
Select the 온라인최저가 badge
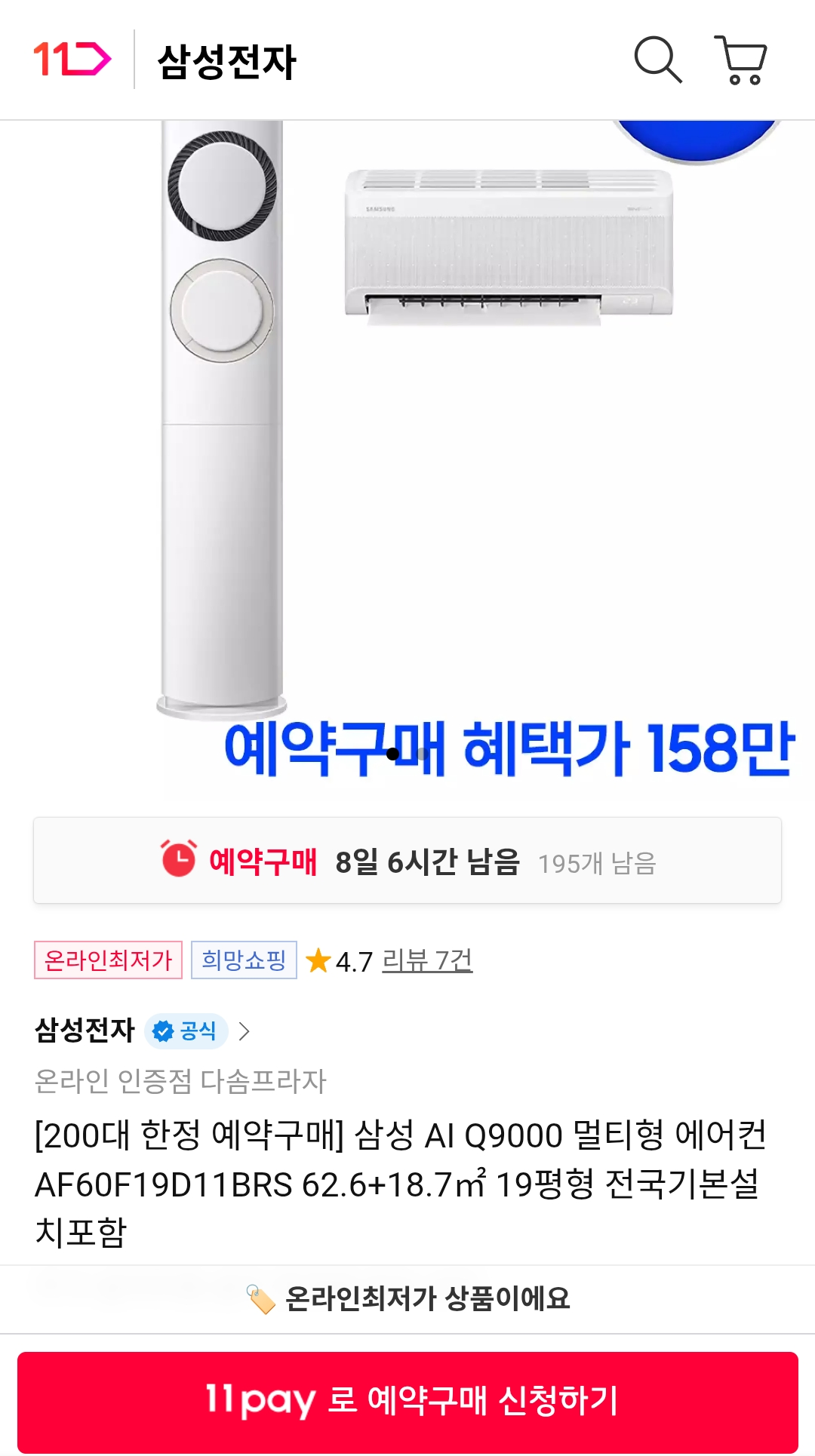[107, 961]
